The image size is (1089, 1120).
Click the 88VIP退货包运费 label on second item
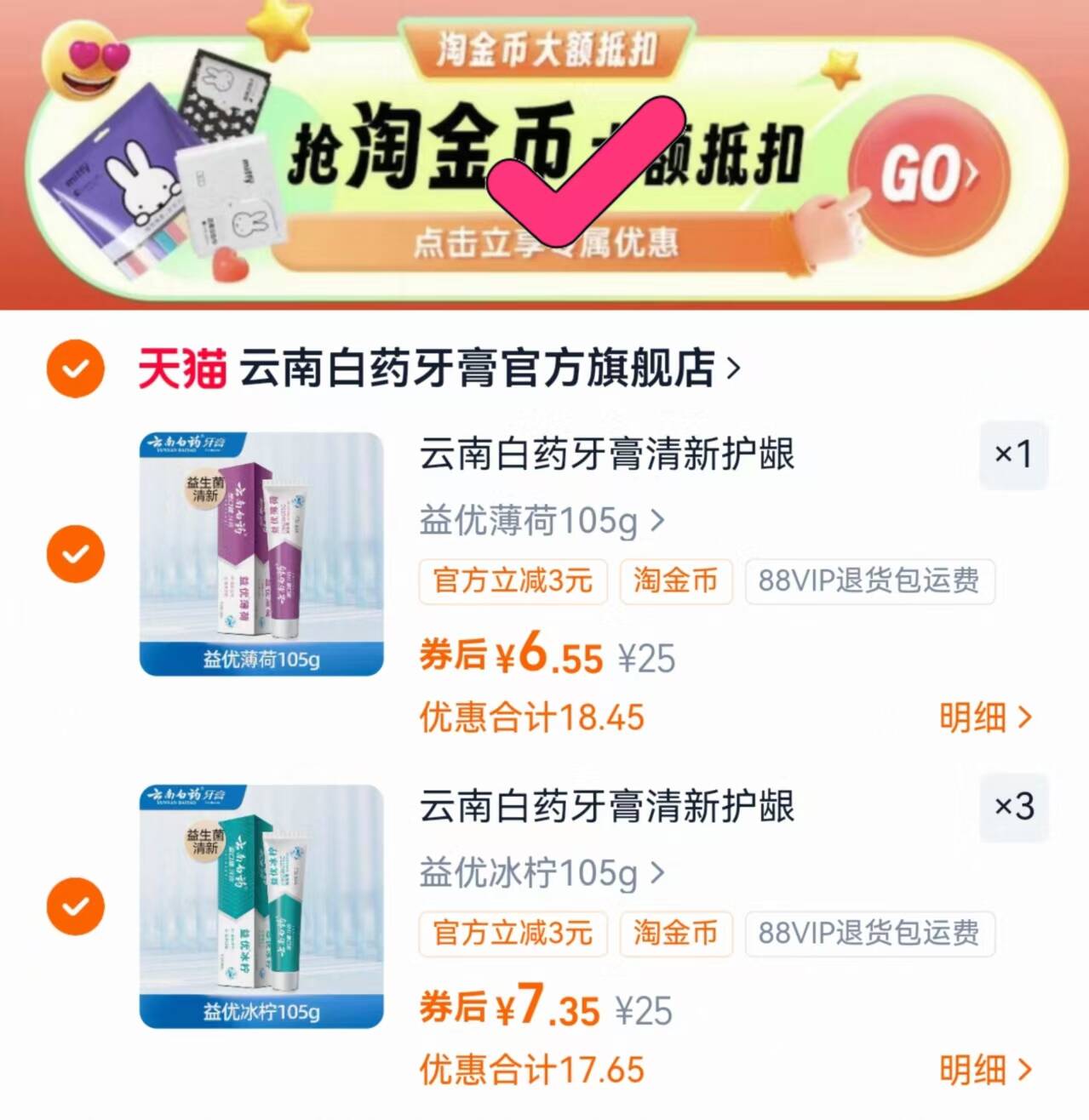coord(869,933)
